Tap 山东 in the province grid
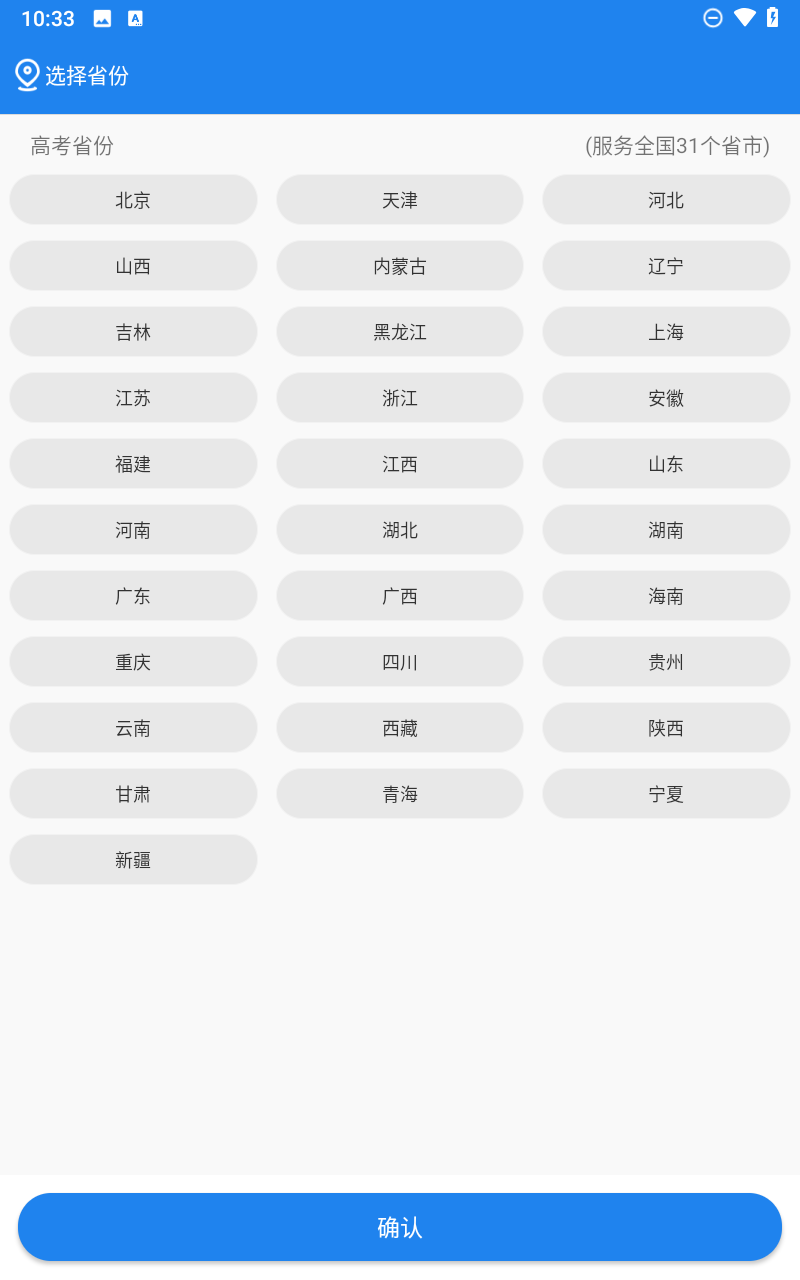The image size is (800, 1280). tap(666, 464)
